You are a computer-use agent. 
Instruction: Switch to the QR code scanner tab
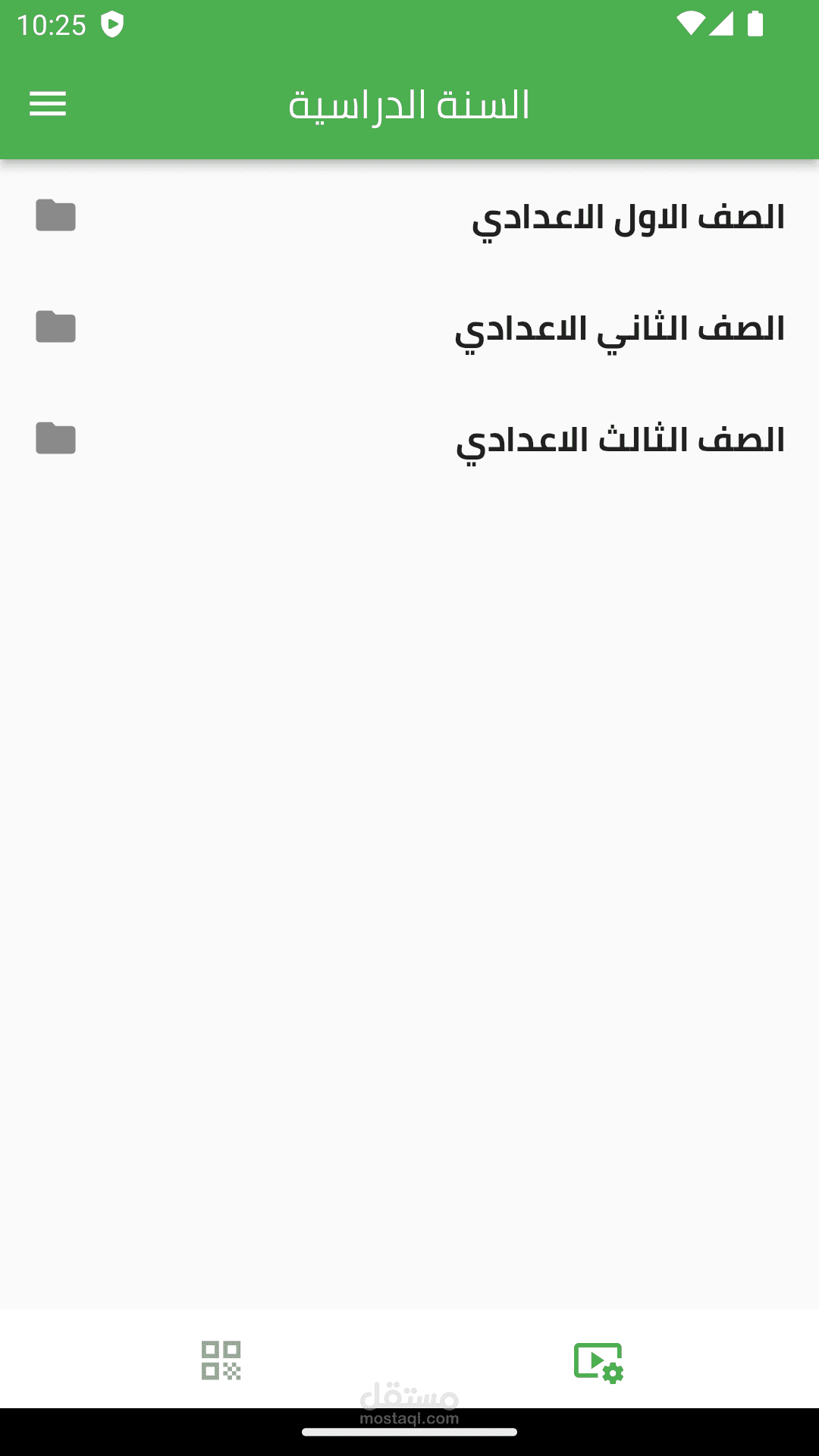point(221,1360)
